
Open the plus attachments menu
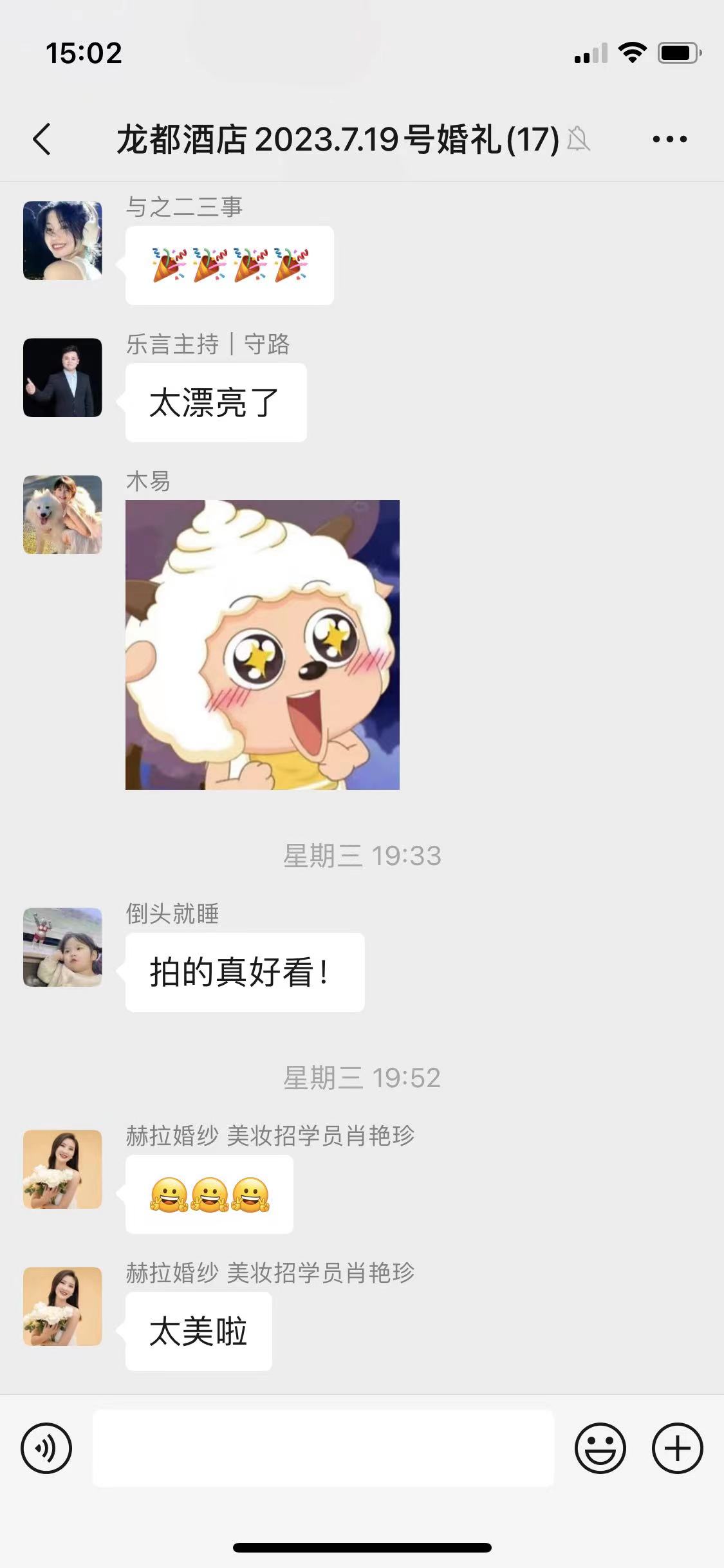click(x=678, y=1448)
